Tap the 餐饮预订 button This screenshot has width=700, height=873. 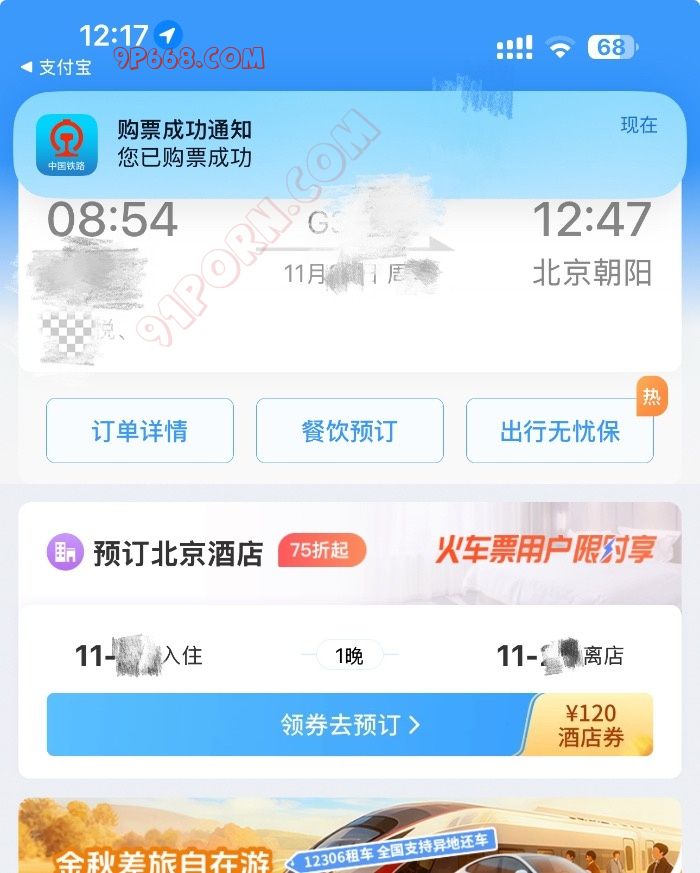coord(349,431)
